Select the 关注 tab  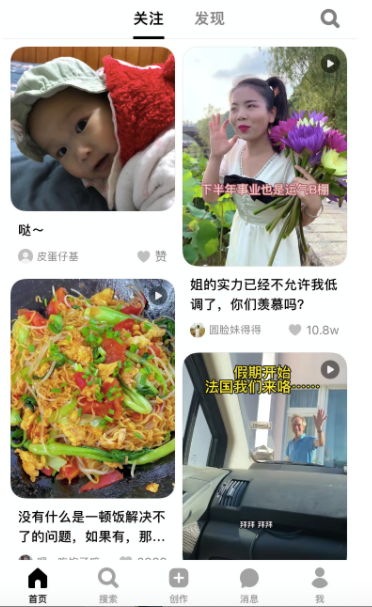pos(149,19)
